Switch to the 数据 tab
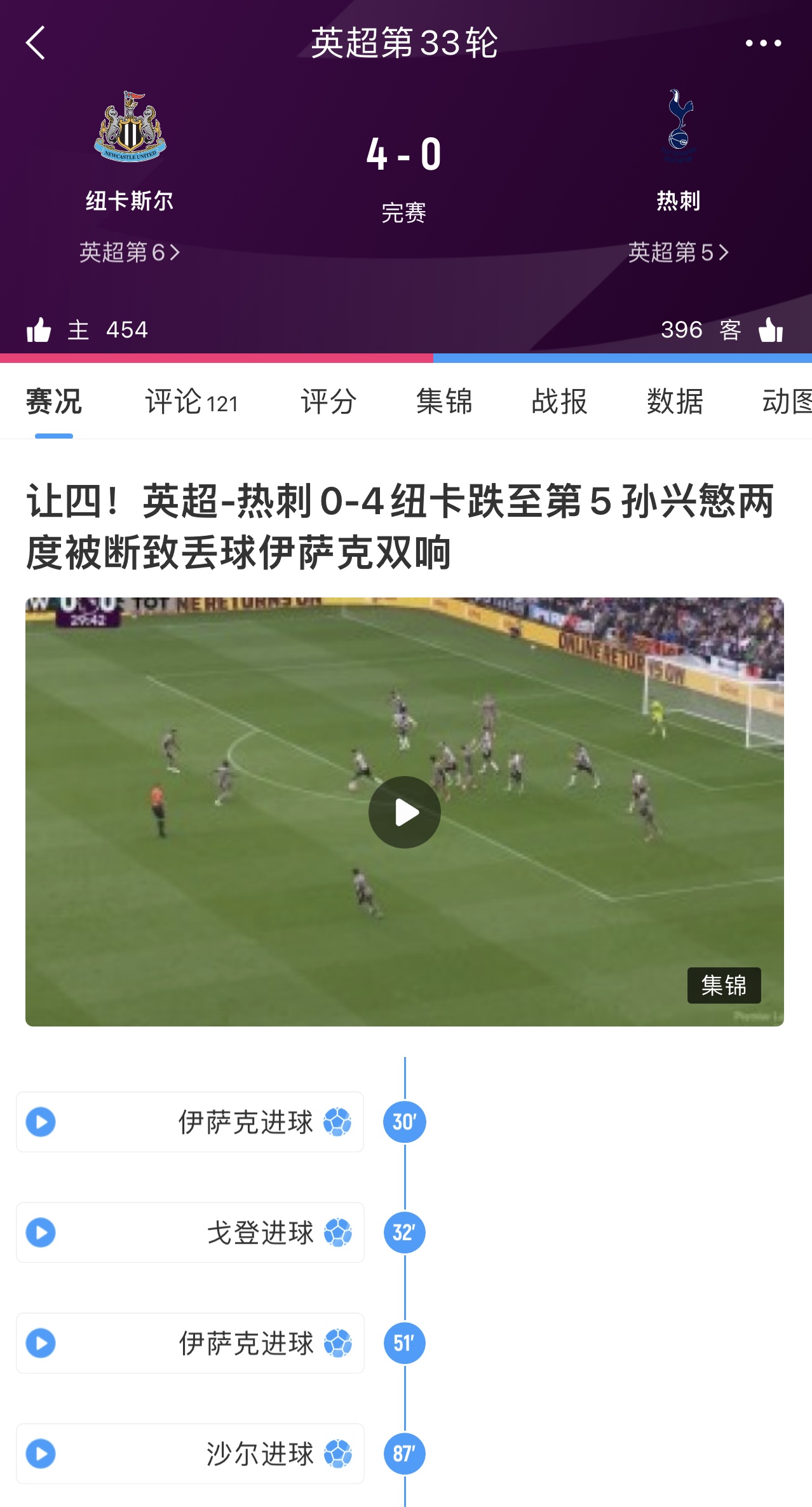The height and width of the screenshot is (1507, 812). (x=675, y=402)
